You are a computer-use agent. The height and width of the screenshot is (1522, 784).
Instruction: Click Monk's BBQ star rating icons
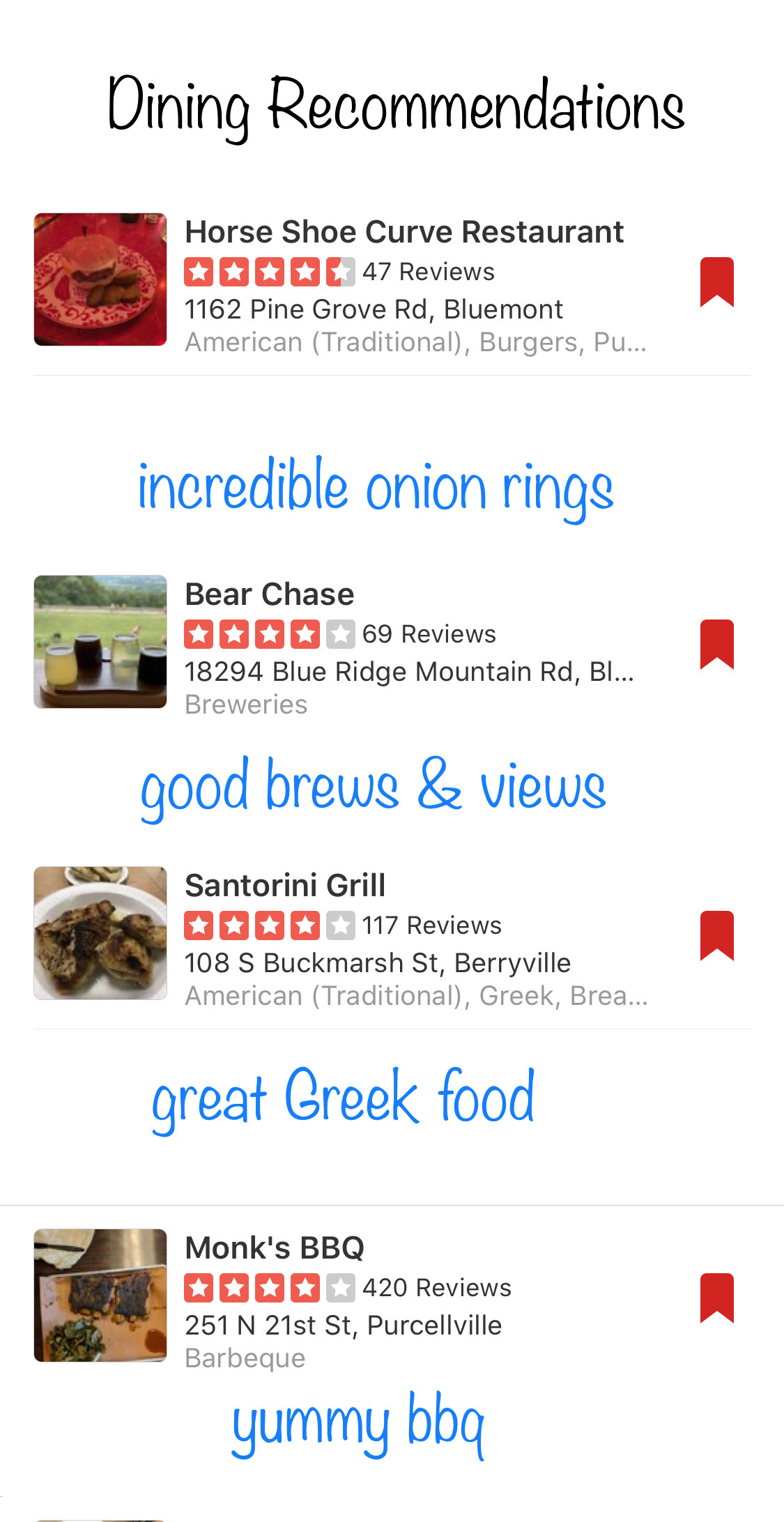point(268,1288)
